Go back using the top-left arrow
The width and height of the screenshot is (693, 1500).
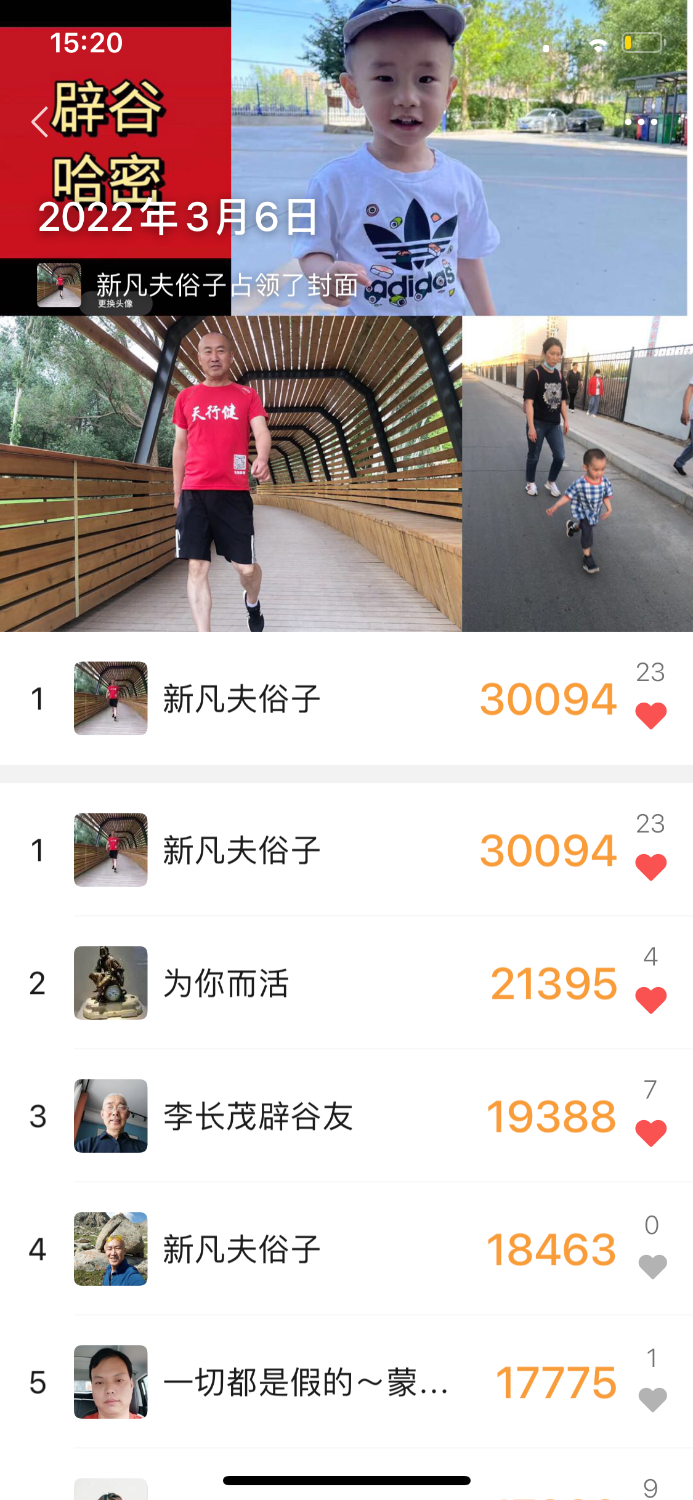(39, 123)
